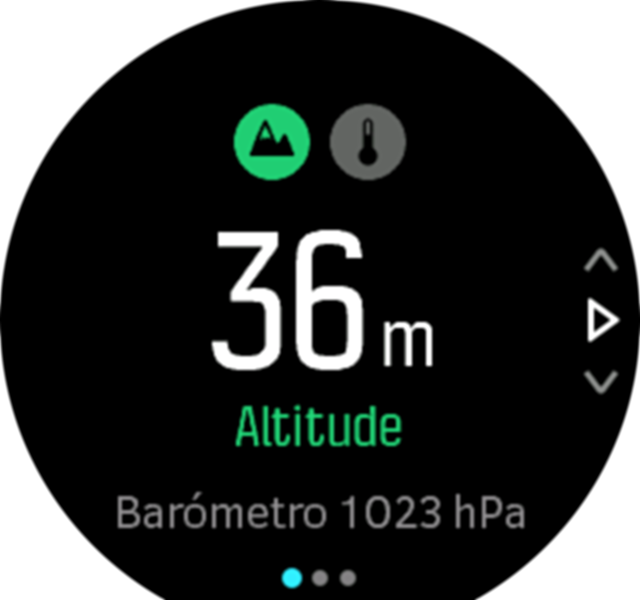Select the green mountain altitude icon
Image resolution: width=640 pixels, height=600 pixels.
pos(272,143)
